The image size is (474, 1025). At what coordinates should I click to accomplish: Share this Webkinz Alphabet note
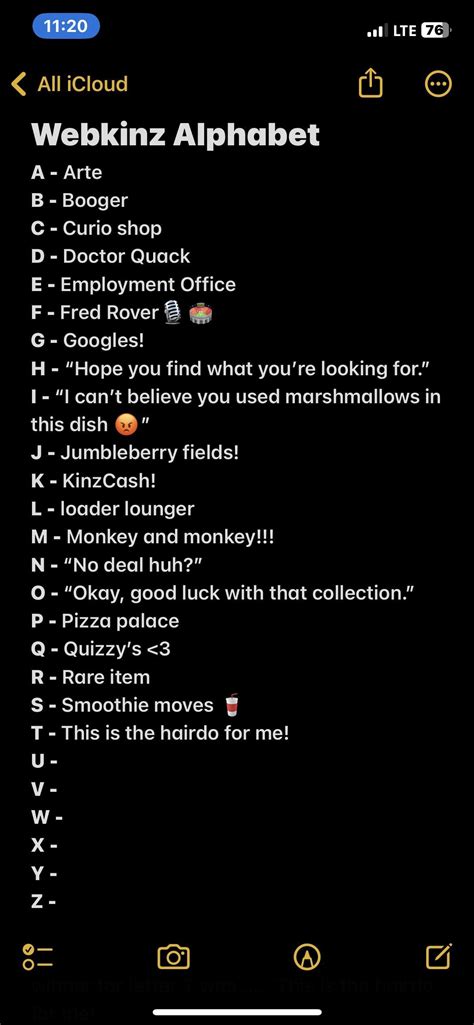(x=370, y=84)
